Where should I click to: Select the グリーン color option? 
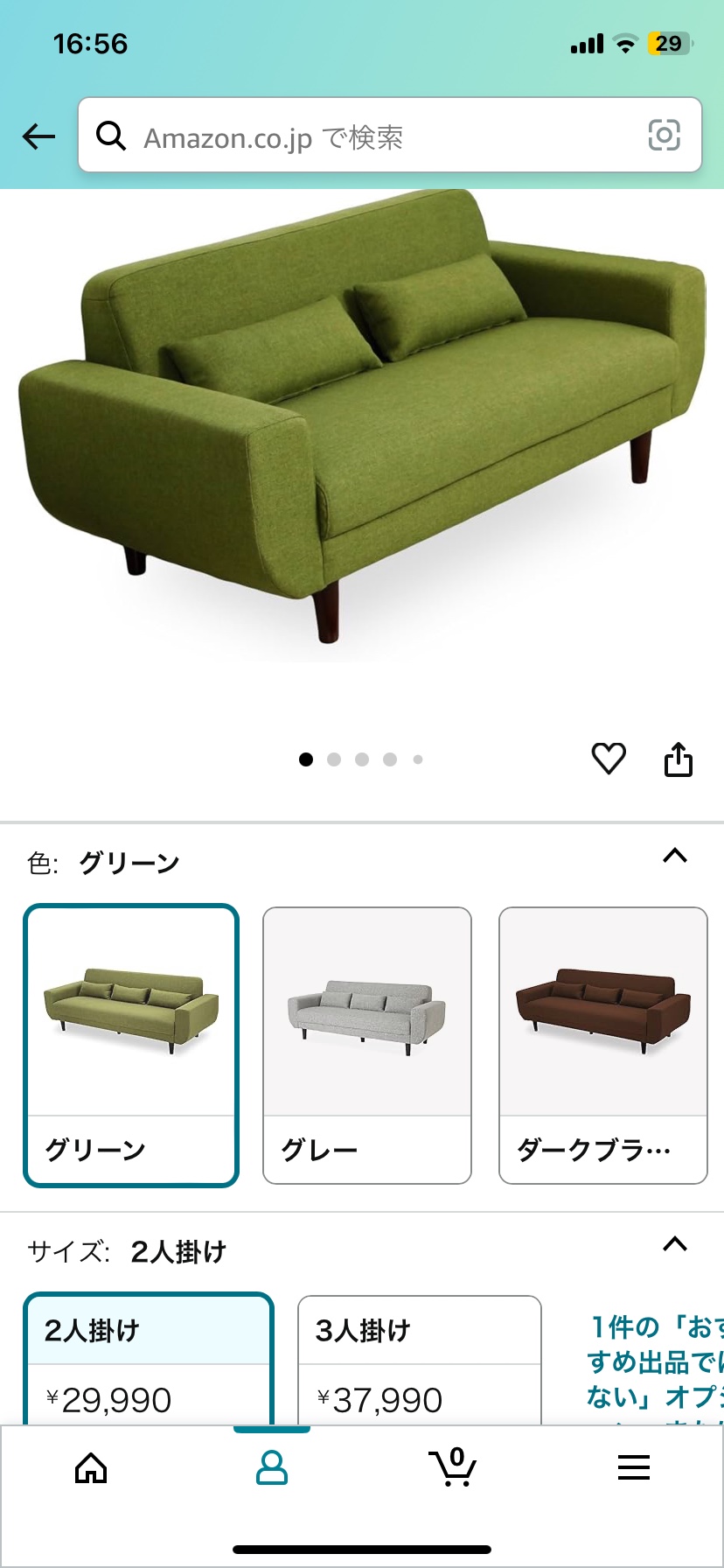[x=131, y=1046]
